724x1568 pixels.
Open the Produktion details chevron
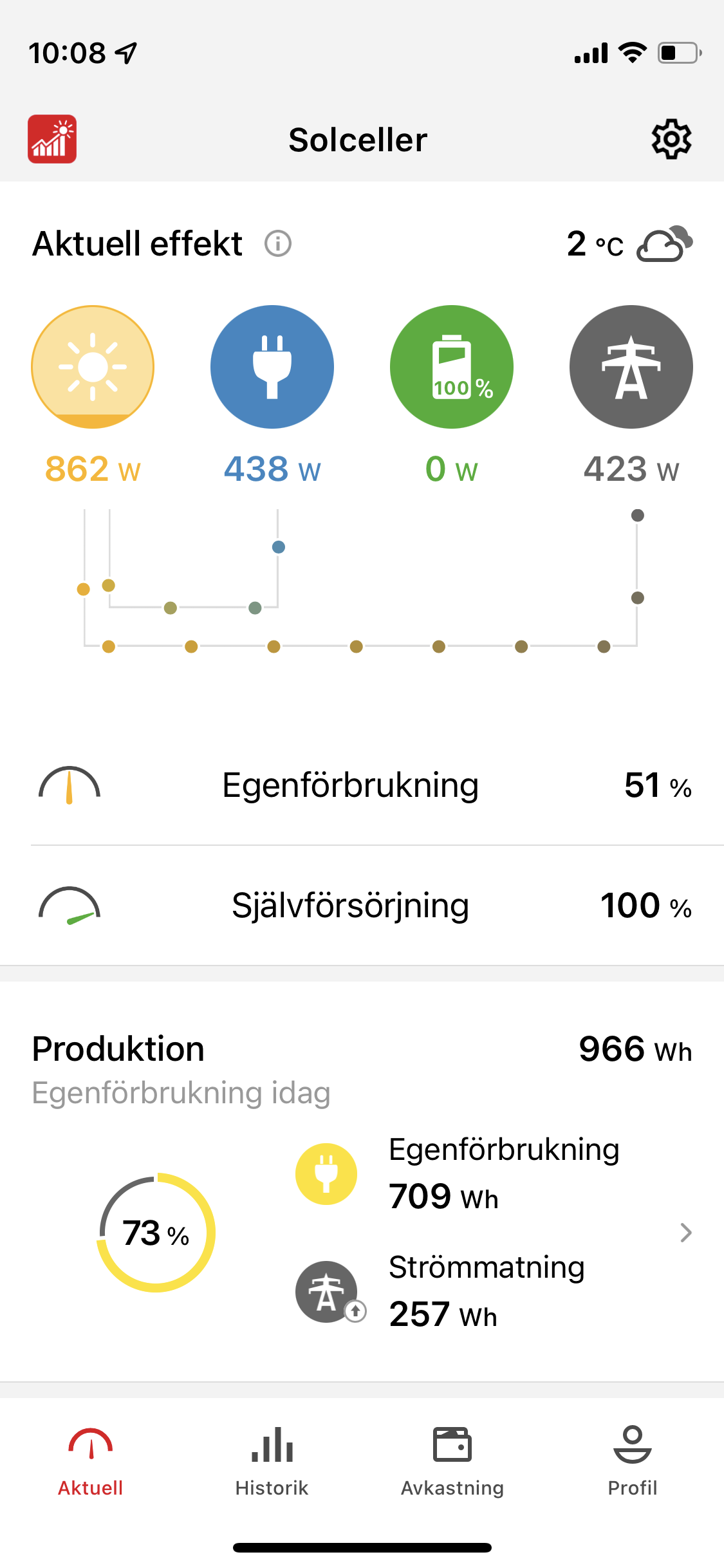[686, 1233]
